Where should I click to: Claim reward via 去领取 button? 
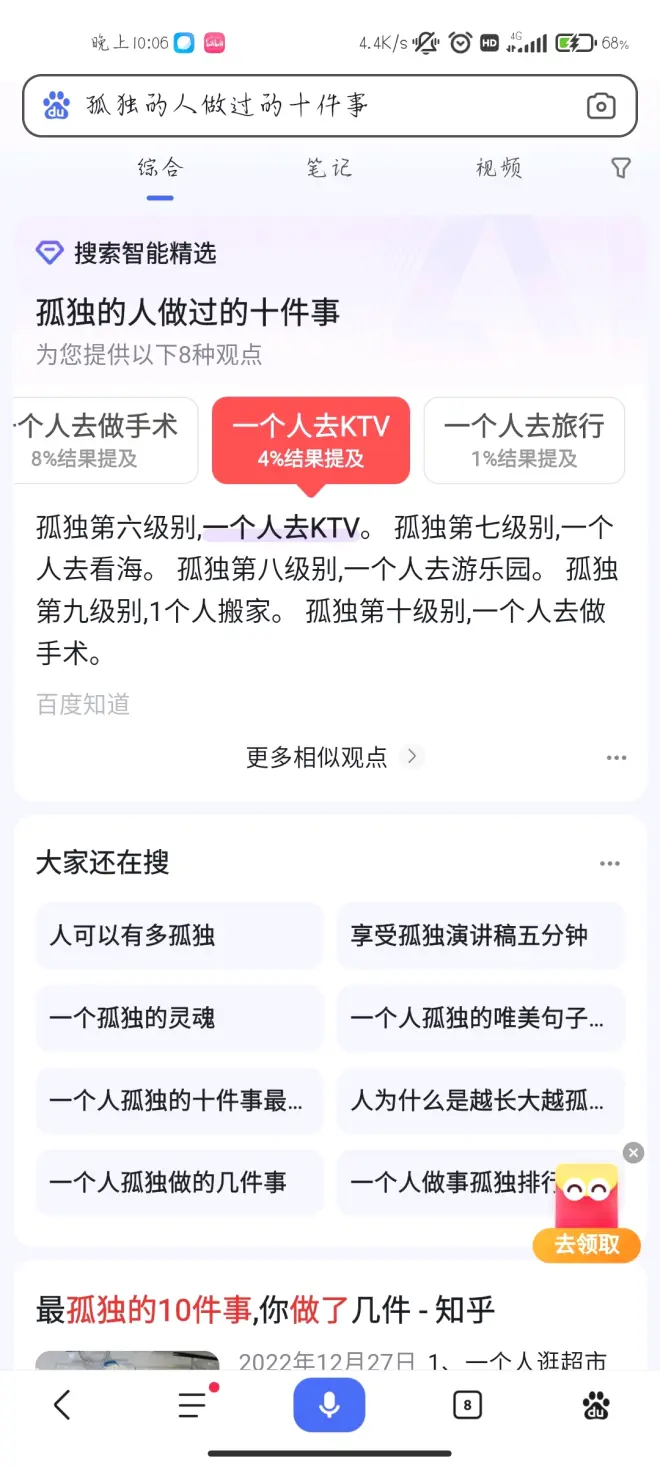(587, 1245)
